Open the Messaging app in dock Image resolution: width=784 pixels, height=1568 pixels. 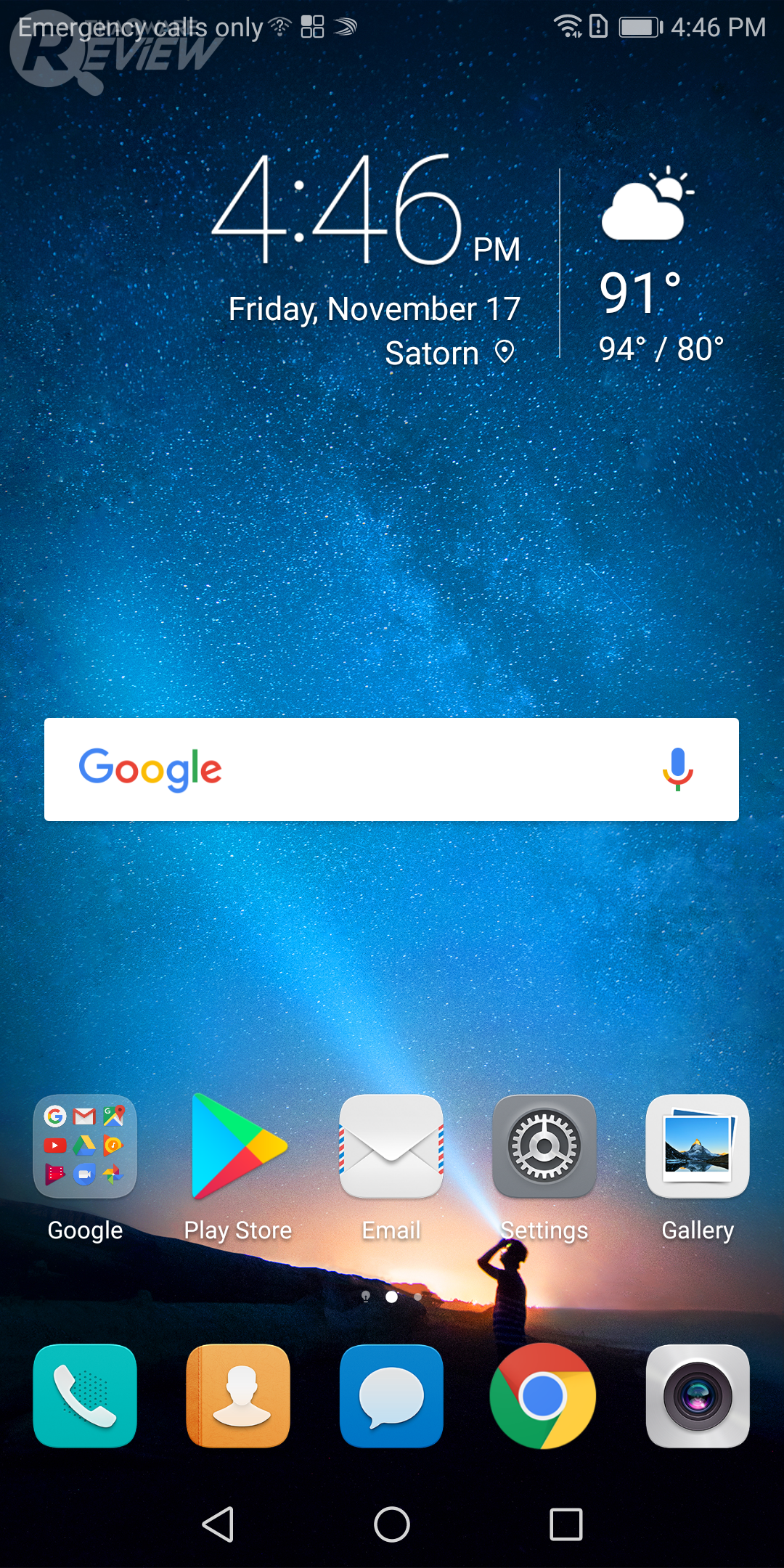pos(391,1396)
